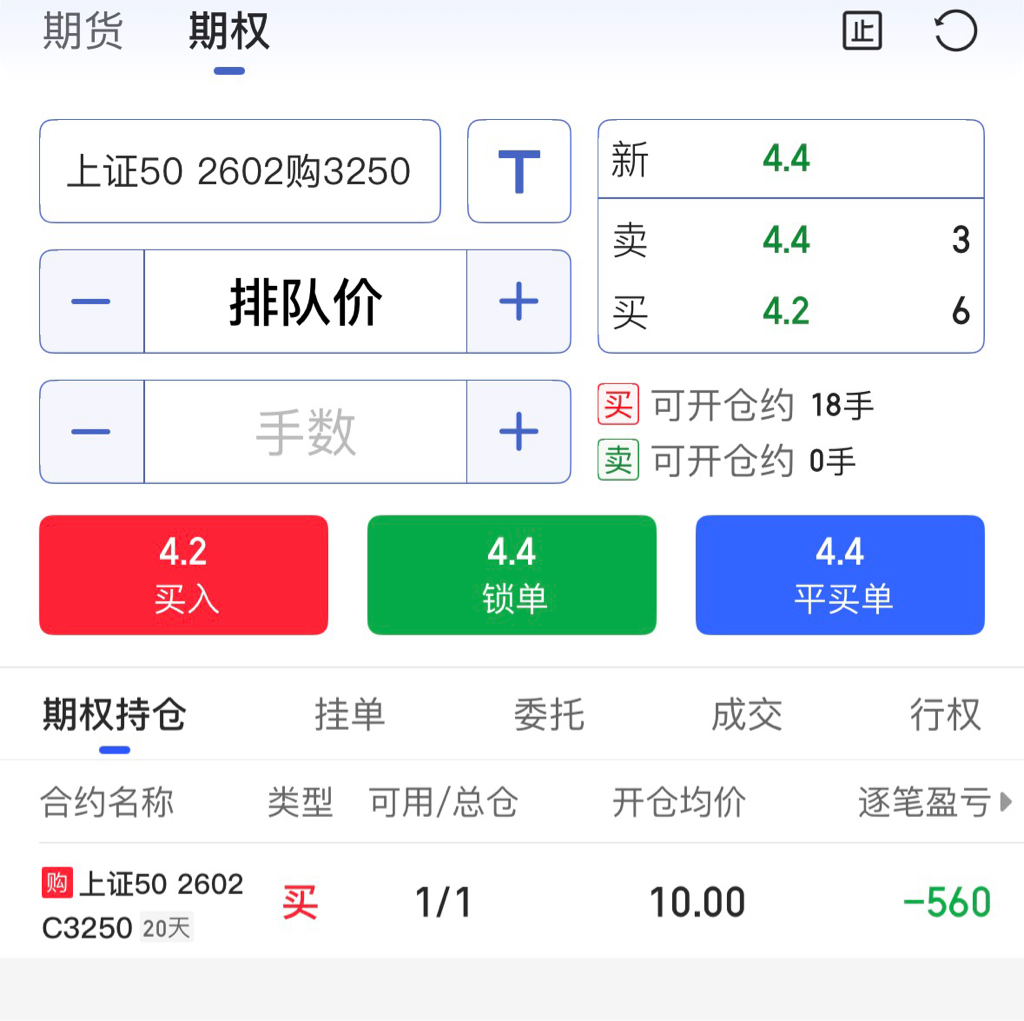This screenshot has height=1021, width=1024.
Task: Select the 期权 tab
Action: pyautogui.click(x=229, y=32)
